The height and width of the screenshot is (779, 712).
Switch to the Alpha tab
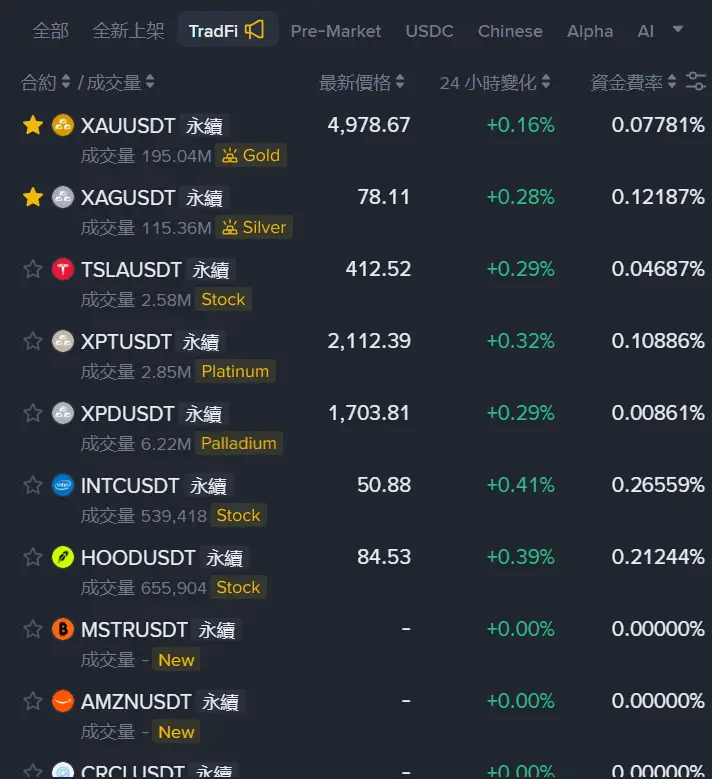tap(590, 31)
